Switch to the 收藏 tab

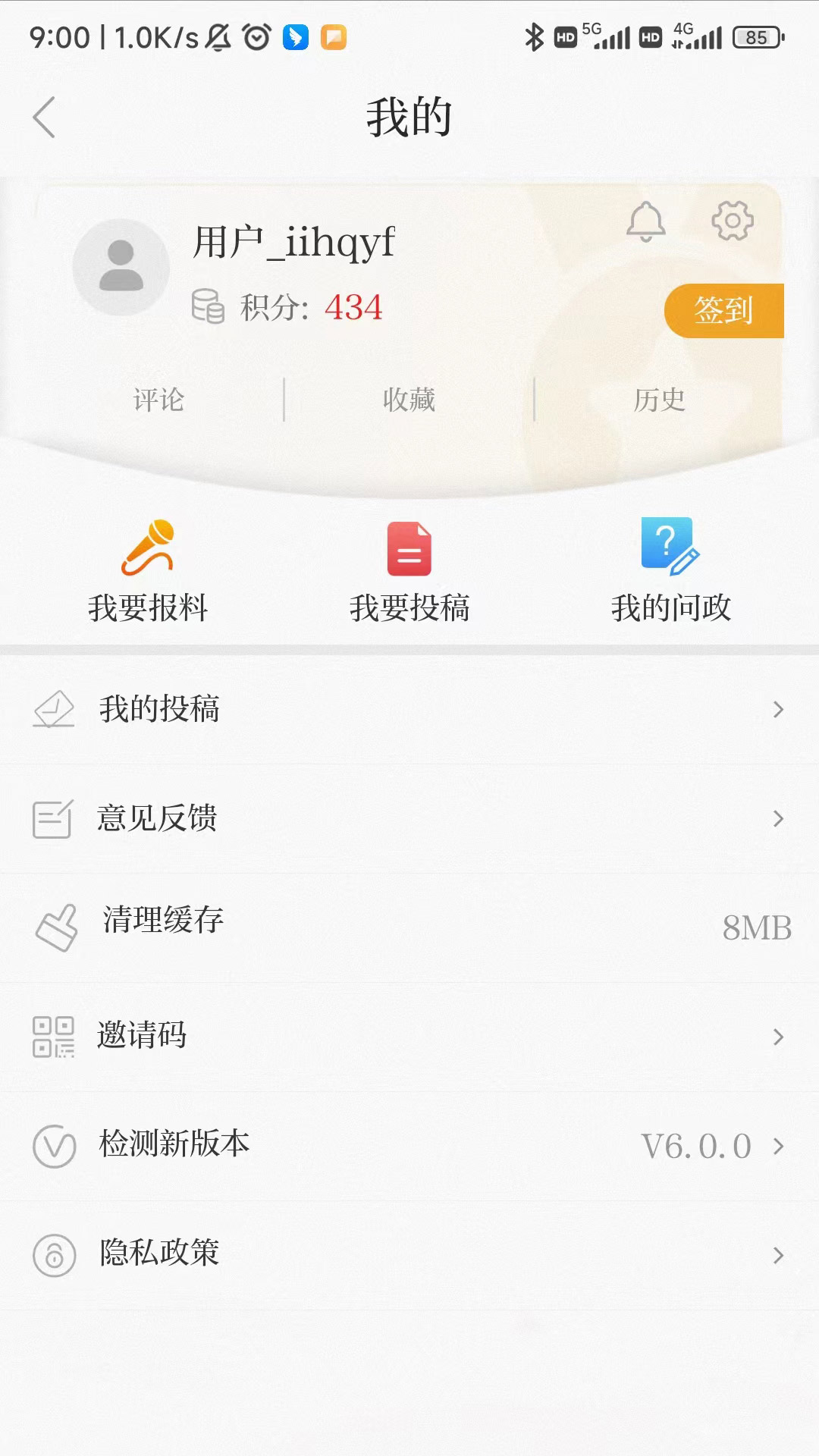click(409, 400)
